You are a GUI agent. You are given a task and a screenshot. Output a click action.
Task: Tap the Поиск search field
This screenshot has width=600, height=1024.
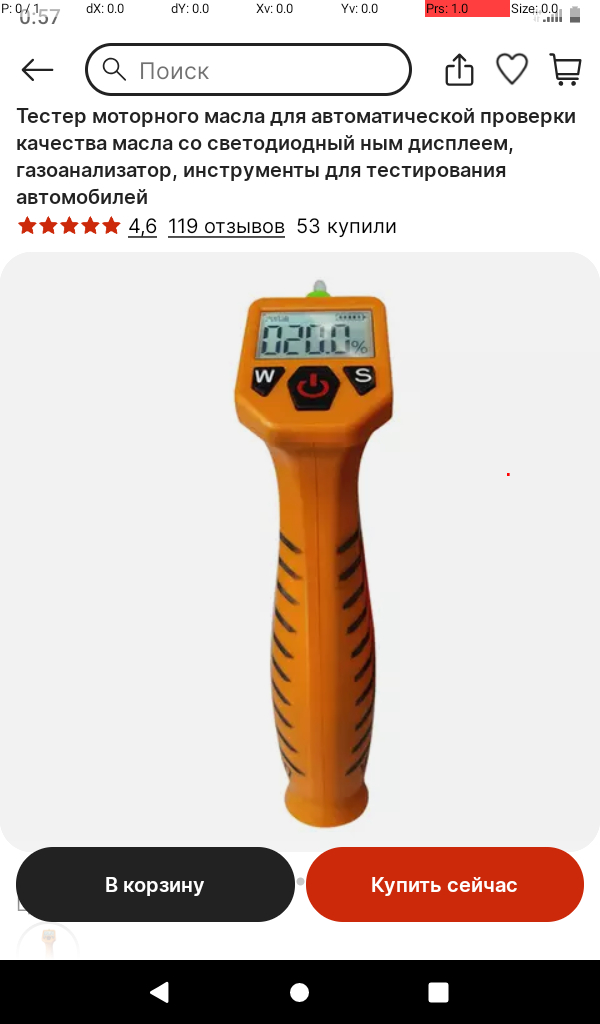click(x=250, y=70)
